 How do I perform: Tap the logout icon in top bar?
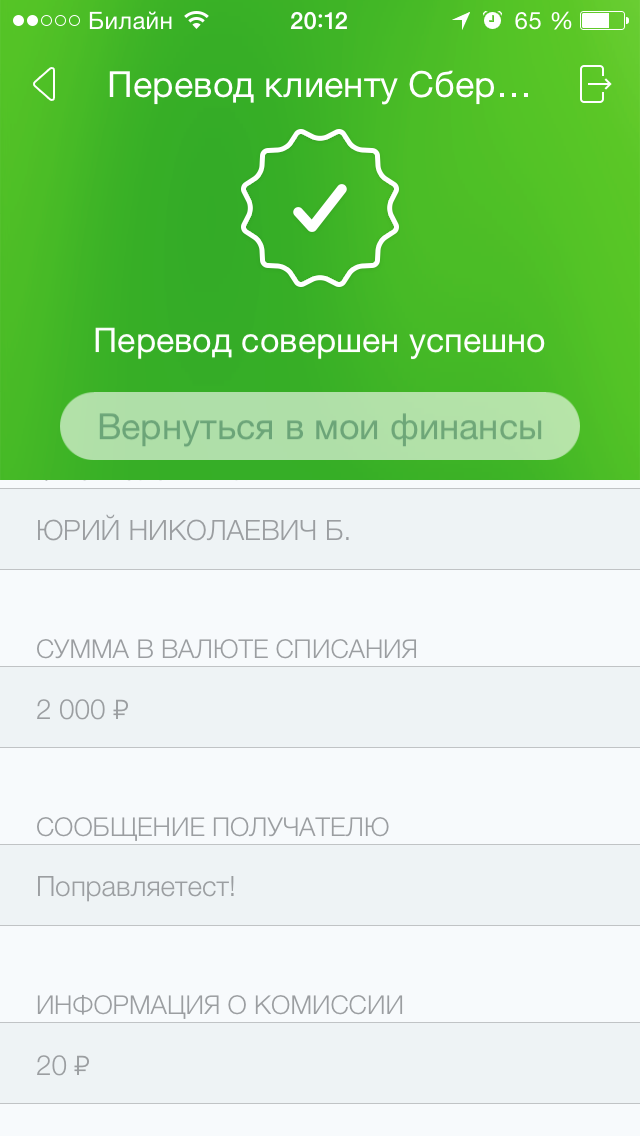[595, 84]
